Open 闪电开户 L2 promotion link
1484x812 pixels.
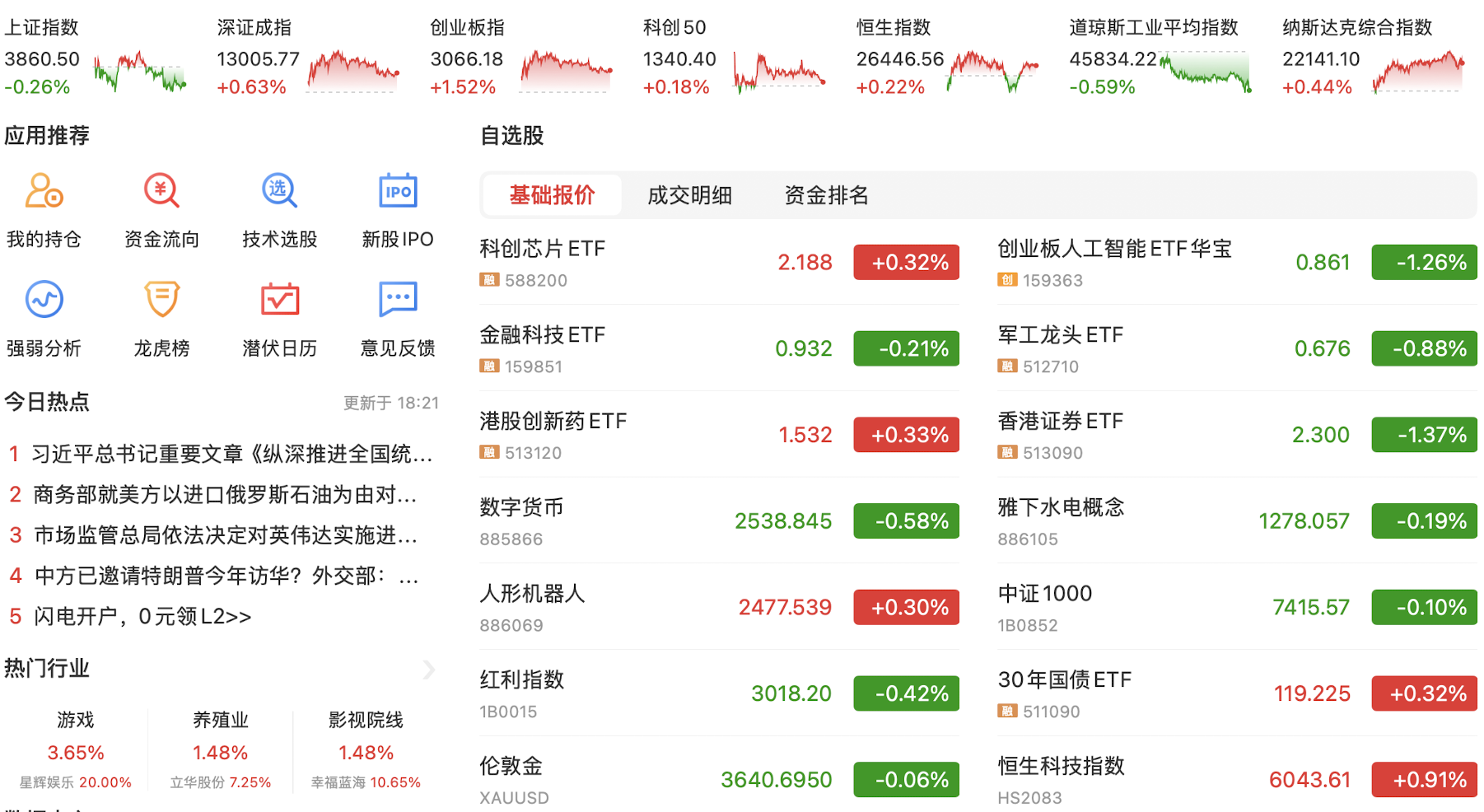(x=142, y=616)
